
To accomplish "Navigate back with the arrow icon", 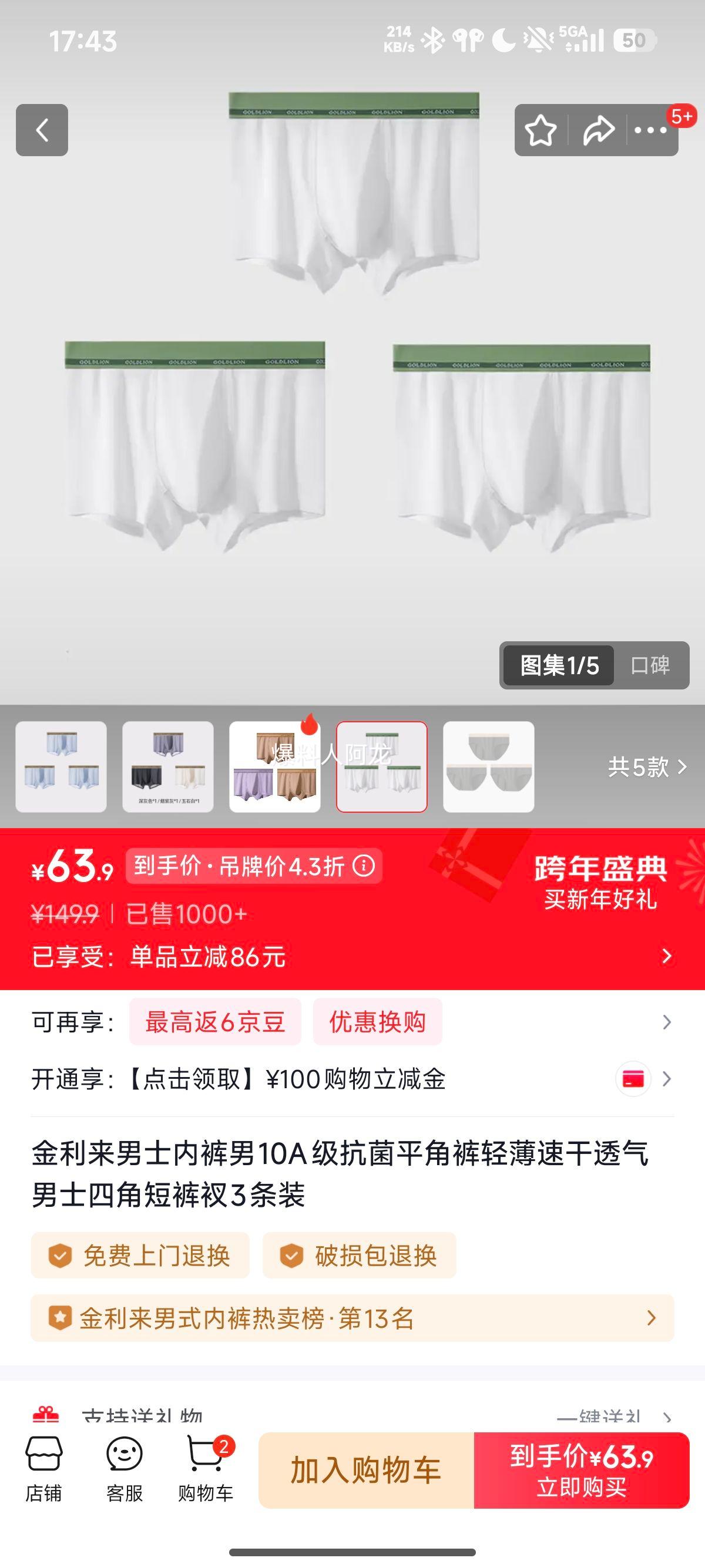I will [x=41, y=130].
